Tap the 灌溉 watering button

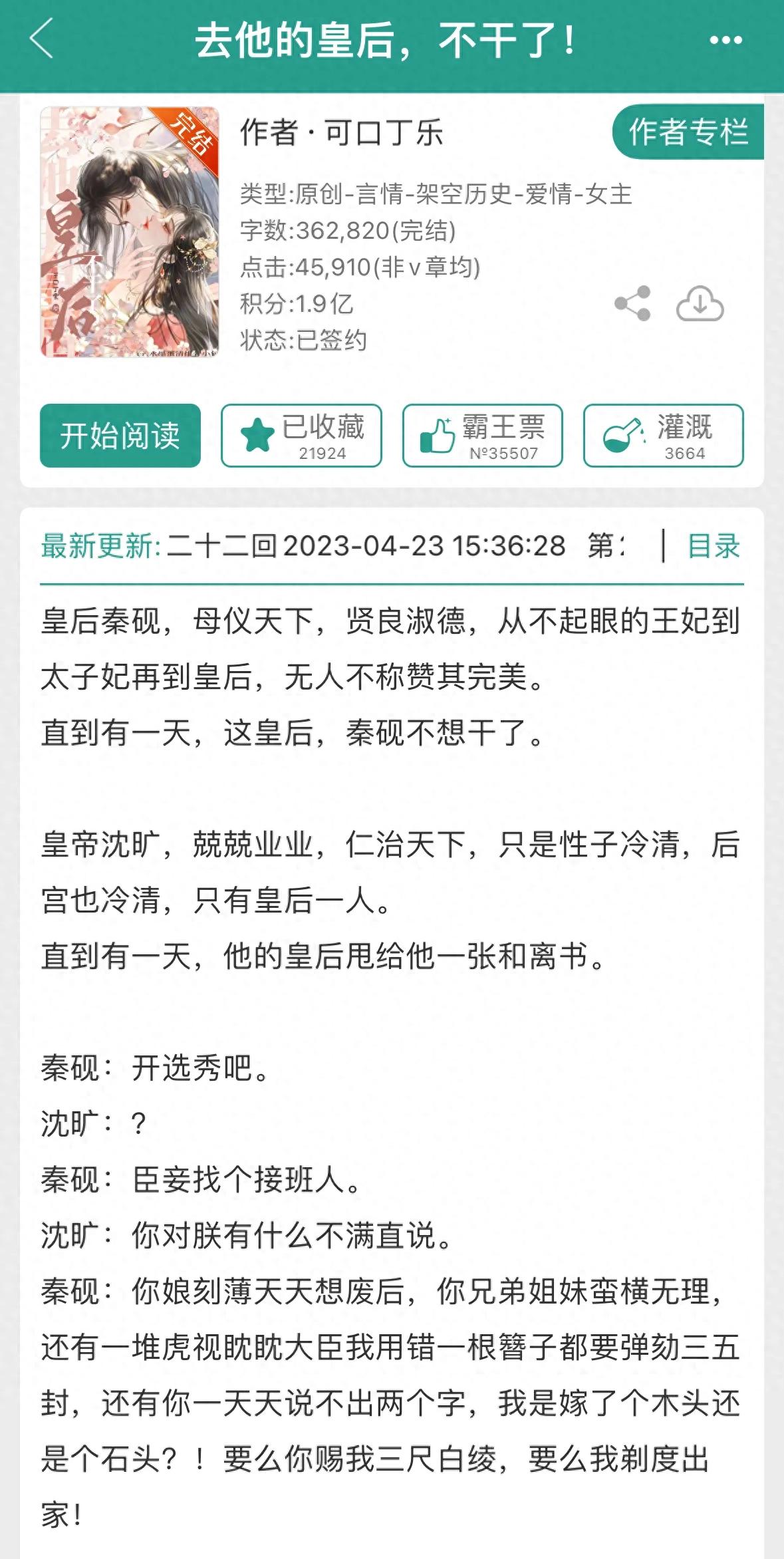[664, 436]
